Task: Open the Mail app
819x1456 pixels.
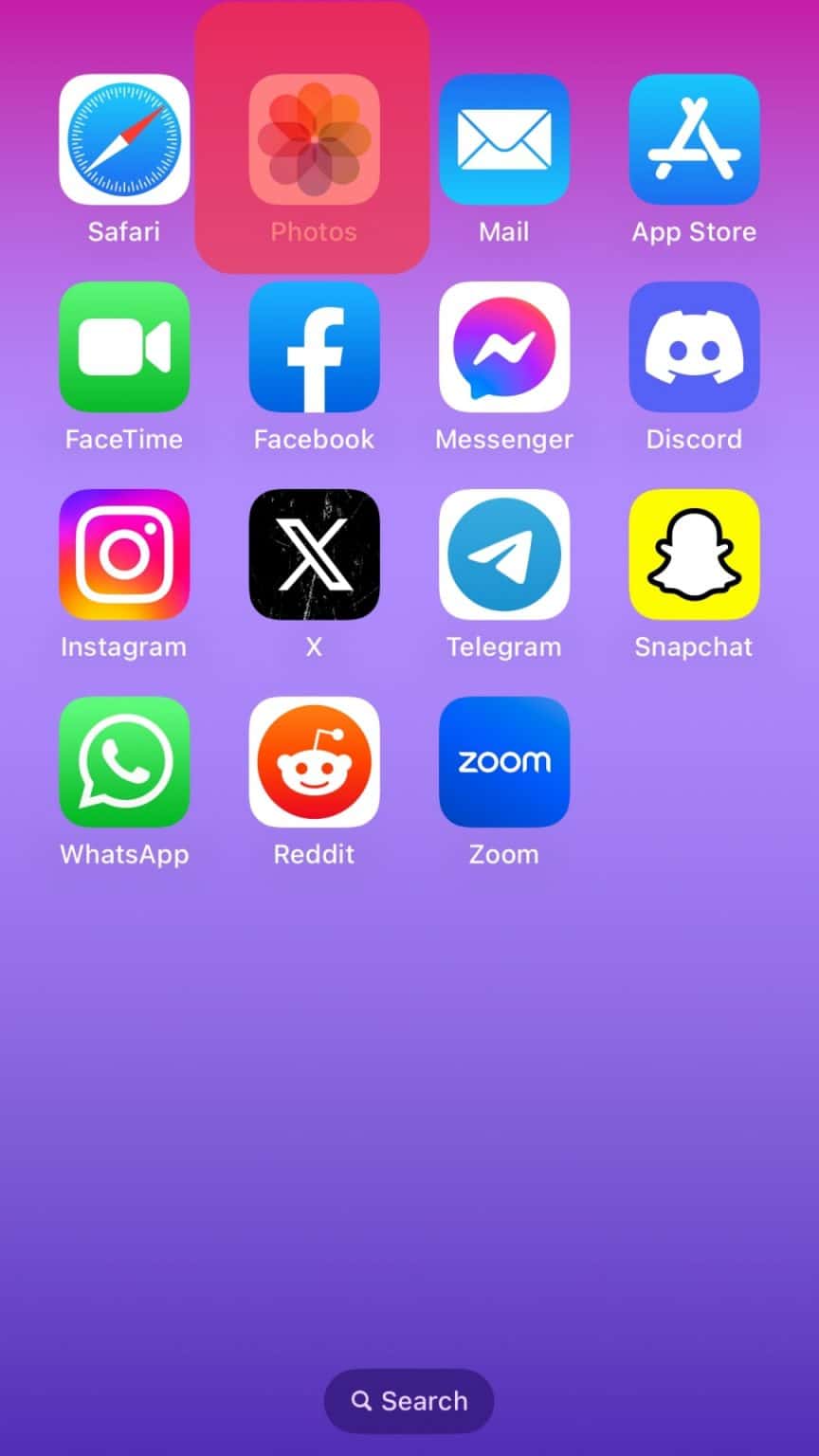Action: (503, 140)
